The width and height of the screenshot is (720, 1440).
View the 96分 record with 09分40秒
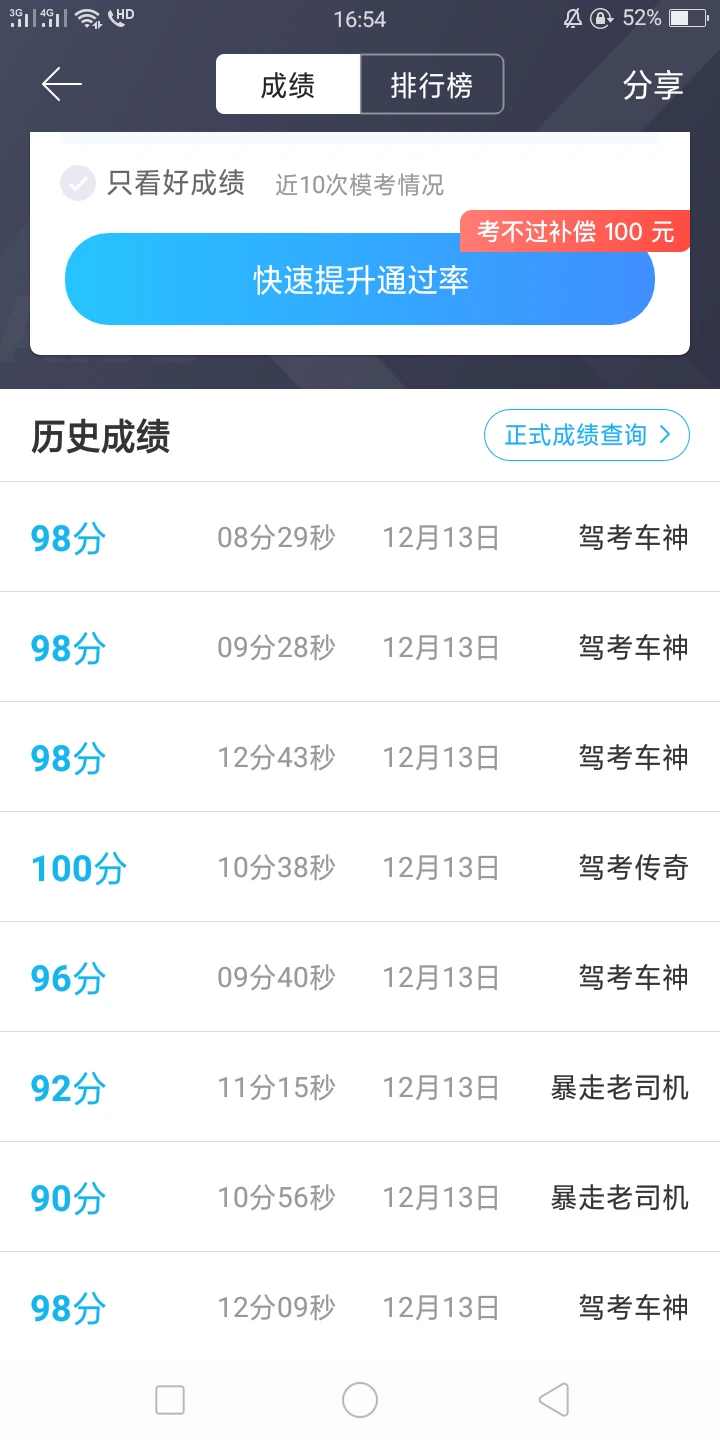click(360, 978)
